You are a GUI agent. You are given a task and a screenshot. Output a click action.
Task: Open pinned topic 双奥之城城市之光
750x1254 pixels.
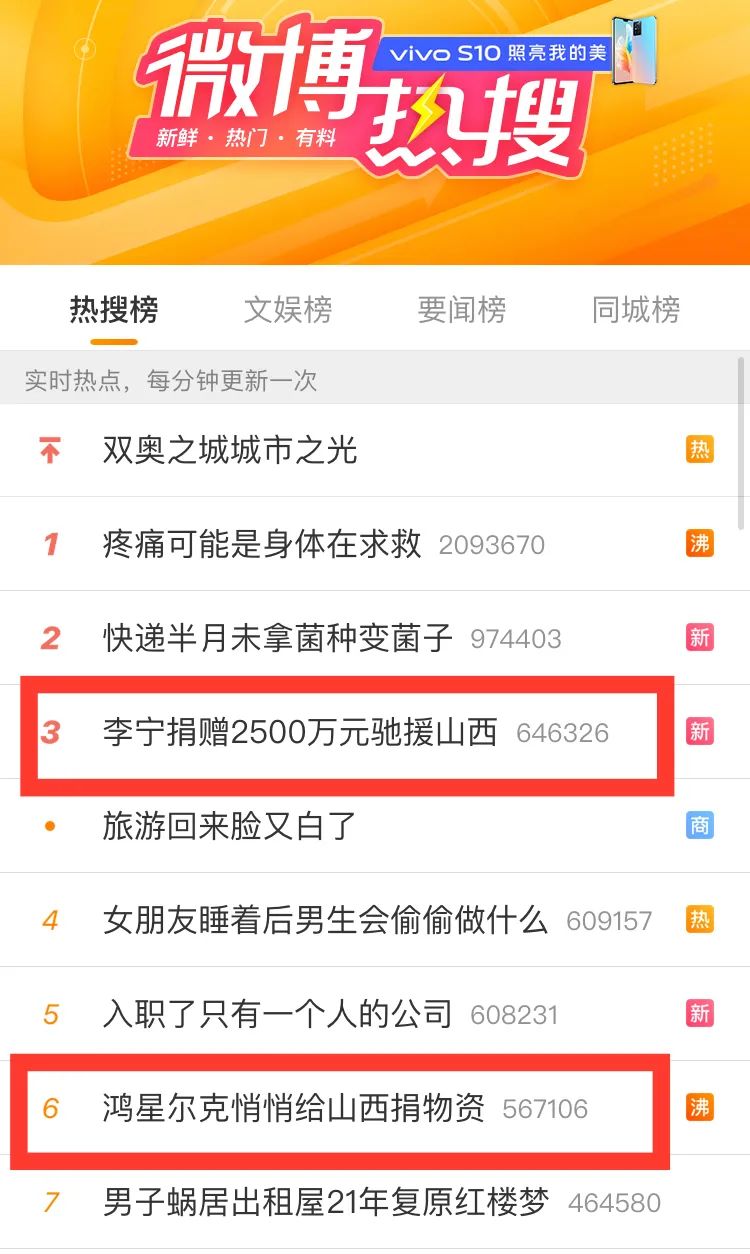pyautogui.click(x=230, y=450)
